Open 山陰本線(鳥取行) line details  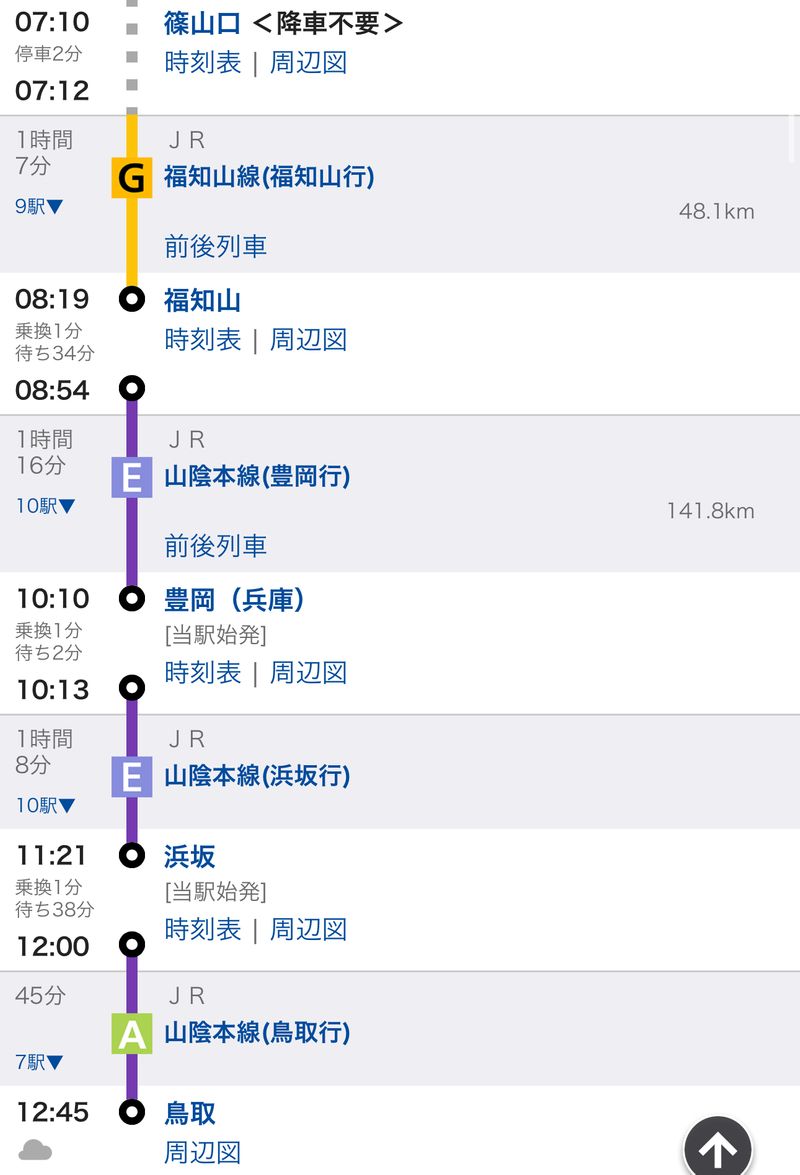257,1033
